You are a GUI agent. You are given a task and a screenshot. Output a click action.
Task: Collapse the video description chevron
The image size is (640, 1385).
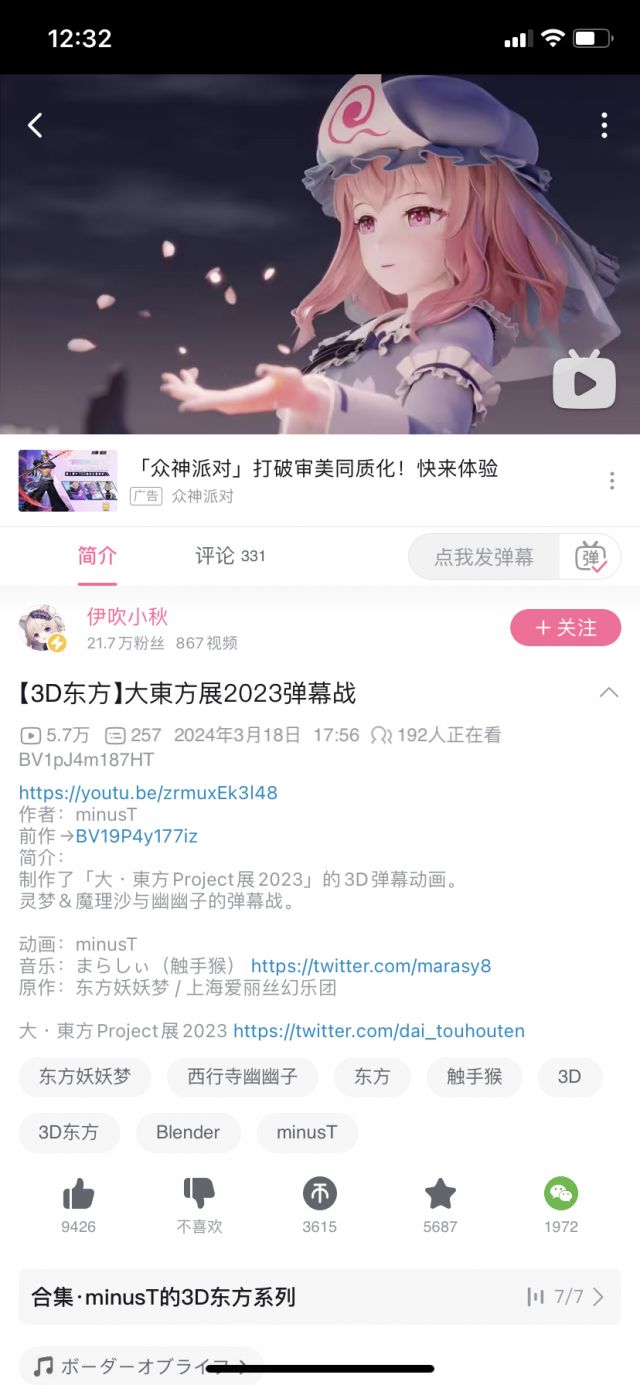pyautogui.click(x=608, y=693)
